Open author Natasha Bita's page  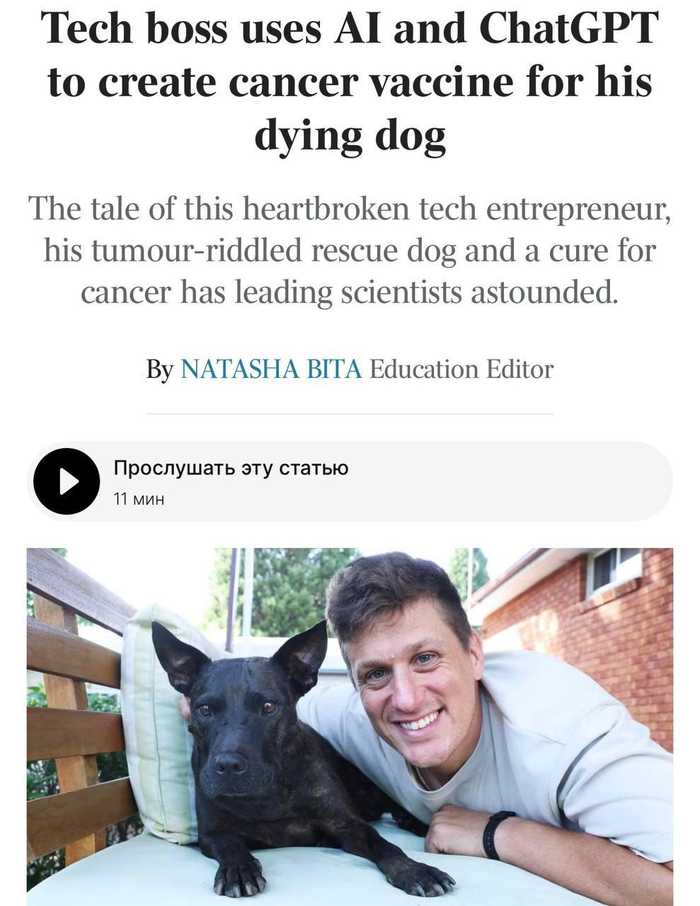pos(272,369)
